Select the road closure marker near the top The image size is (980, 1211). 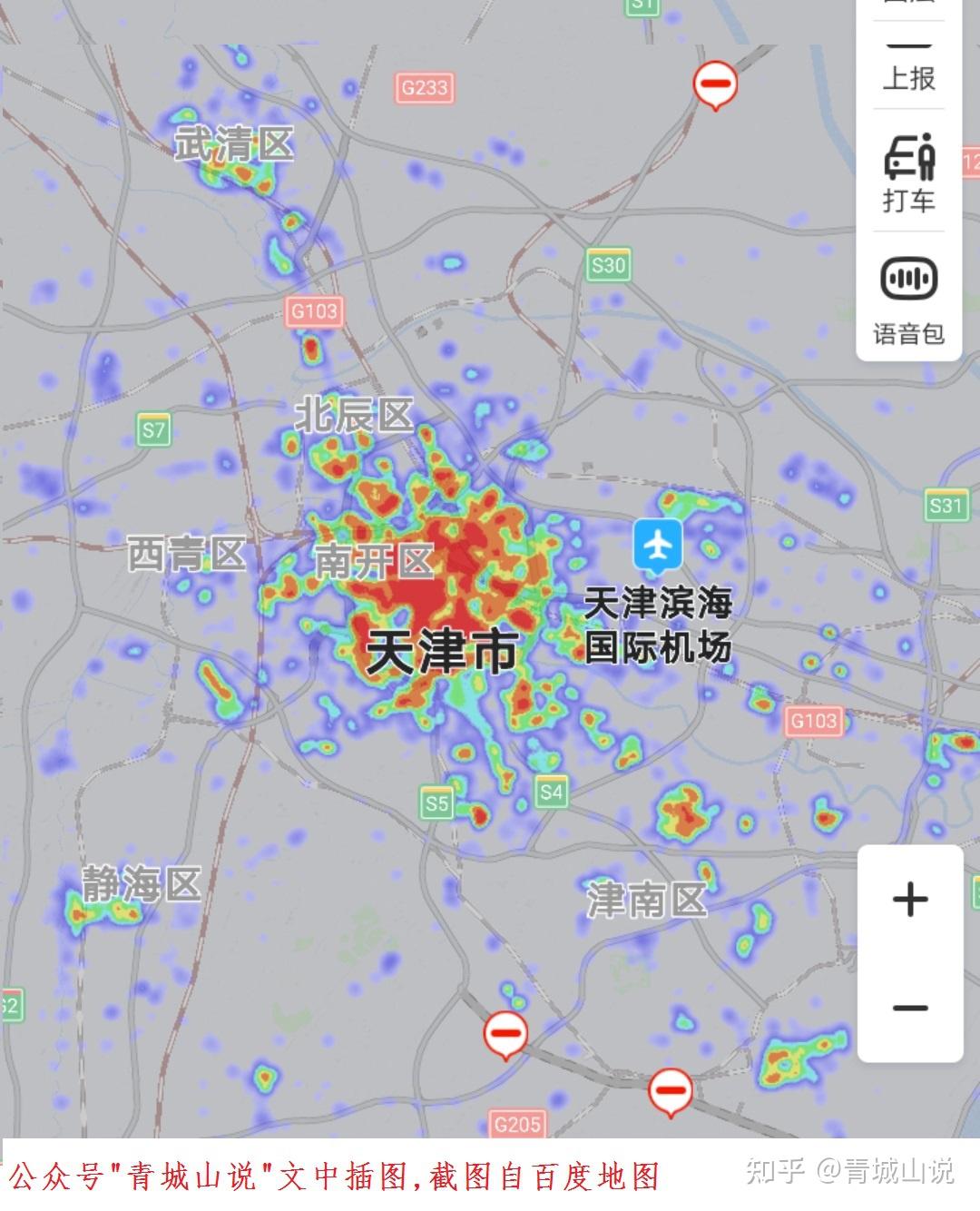click(715, 84)
